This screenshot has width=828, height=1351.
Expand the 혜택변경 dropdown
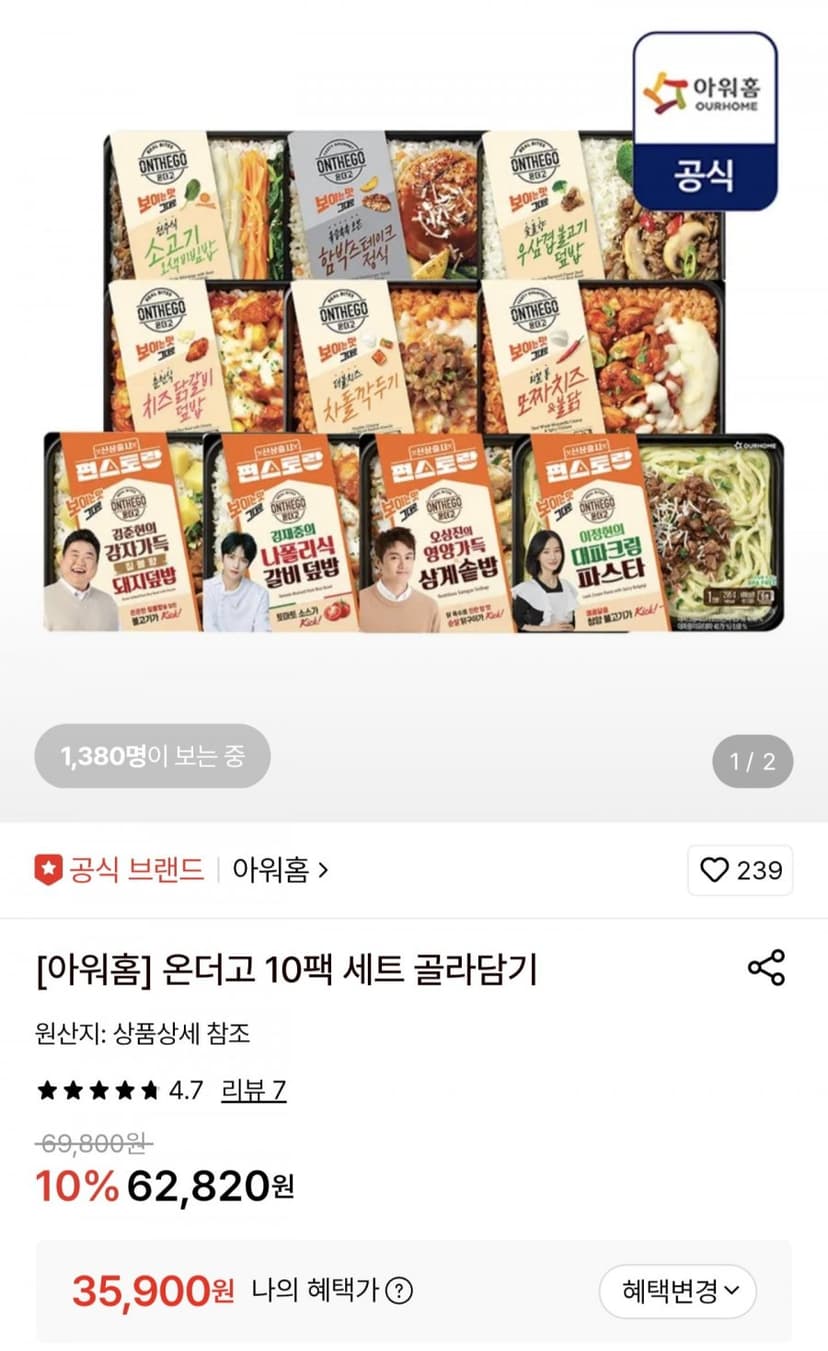[x=678, y=1292]
